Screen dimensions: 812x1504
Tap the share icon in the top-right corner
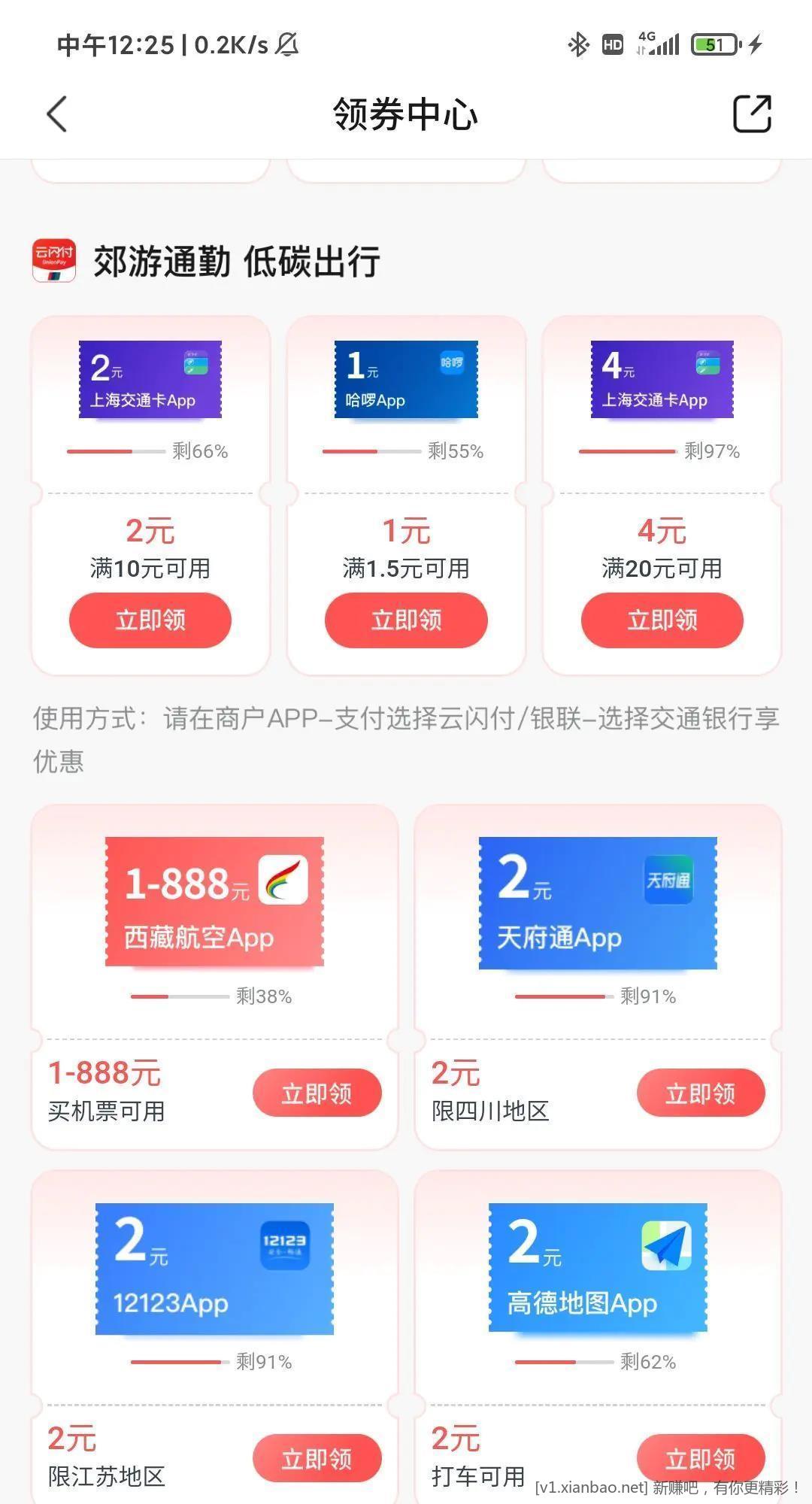[753, 114]
